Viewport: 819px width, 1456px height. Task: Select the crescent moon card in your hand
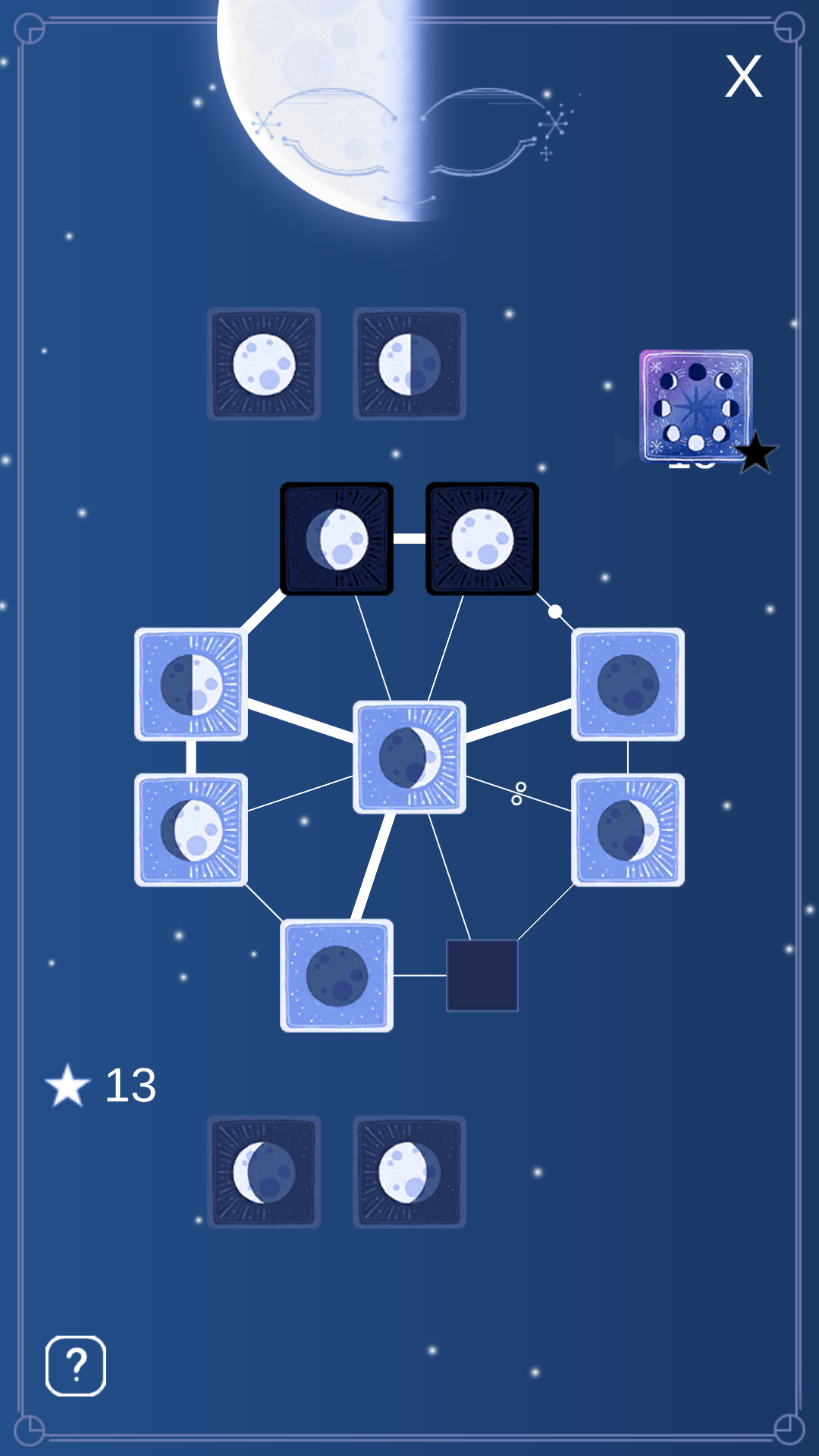coord(264,1172)
